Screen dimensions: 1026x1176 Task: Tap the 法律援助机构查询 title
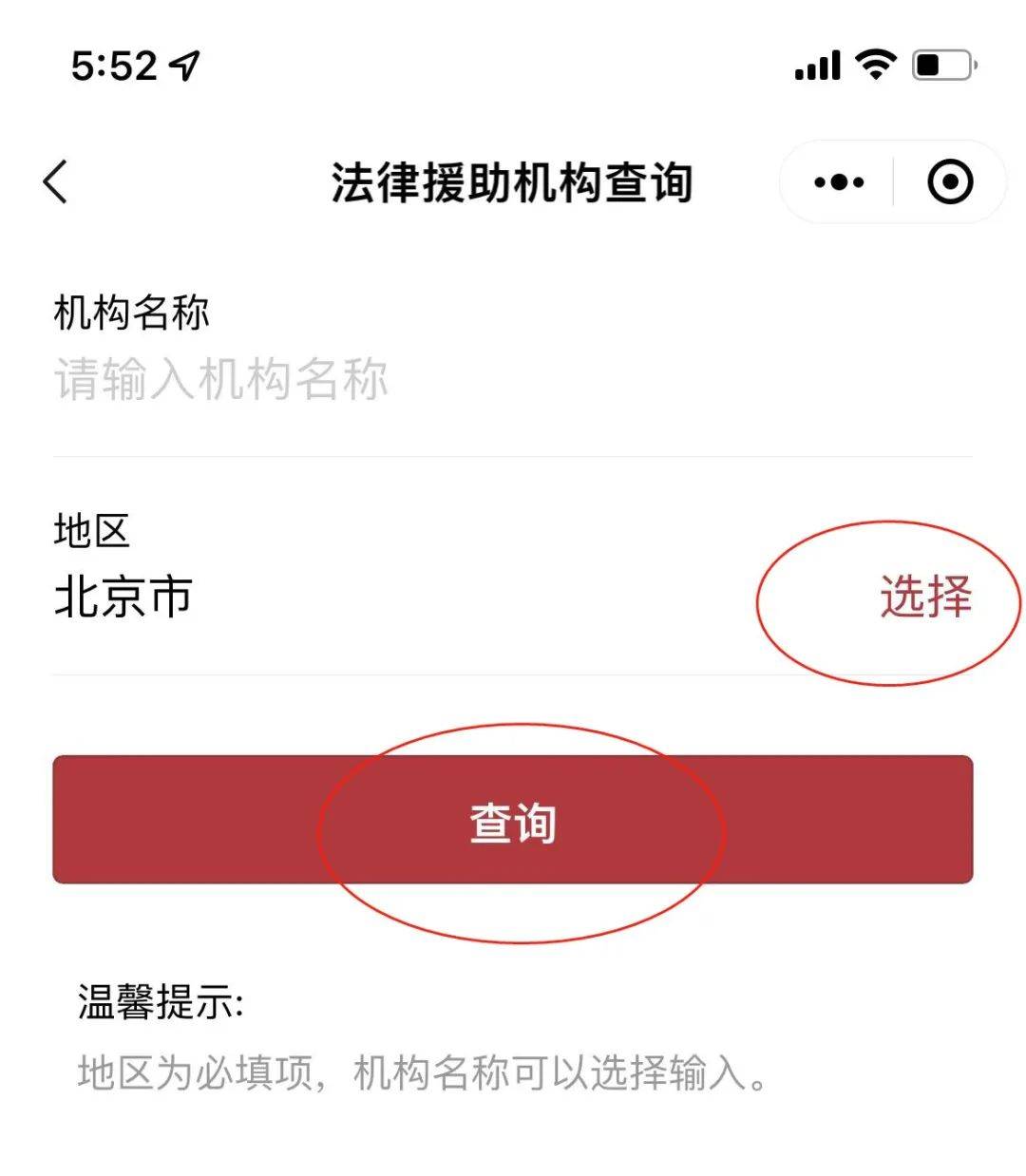513,180
